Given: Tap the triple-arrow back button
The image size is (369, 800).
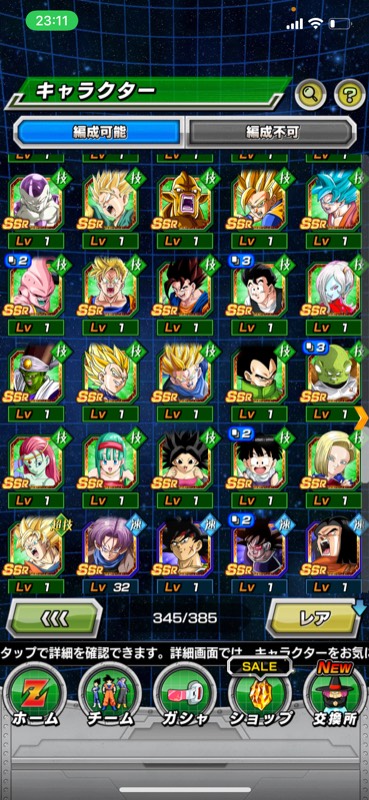Looking at the screenshot, I should point(54,618).
